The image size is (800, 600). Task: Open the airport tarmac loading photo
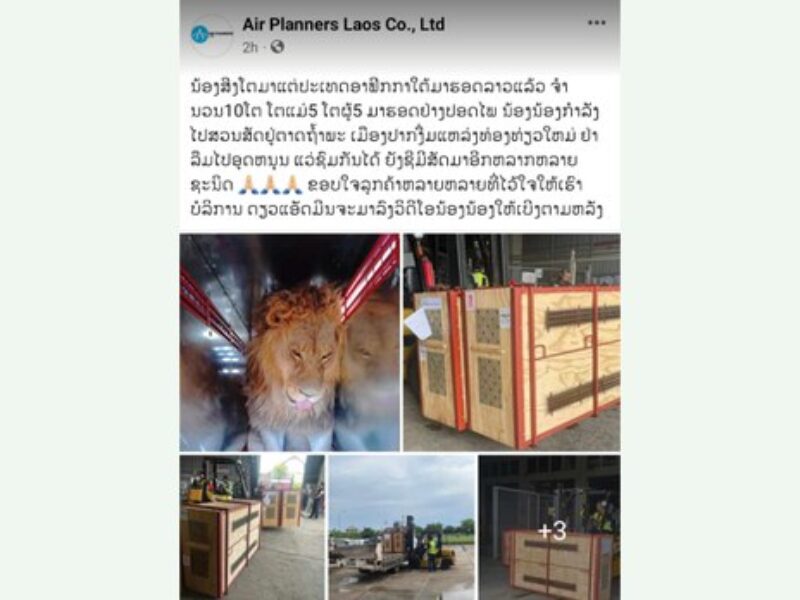[401, 527]
